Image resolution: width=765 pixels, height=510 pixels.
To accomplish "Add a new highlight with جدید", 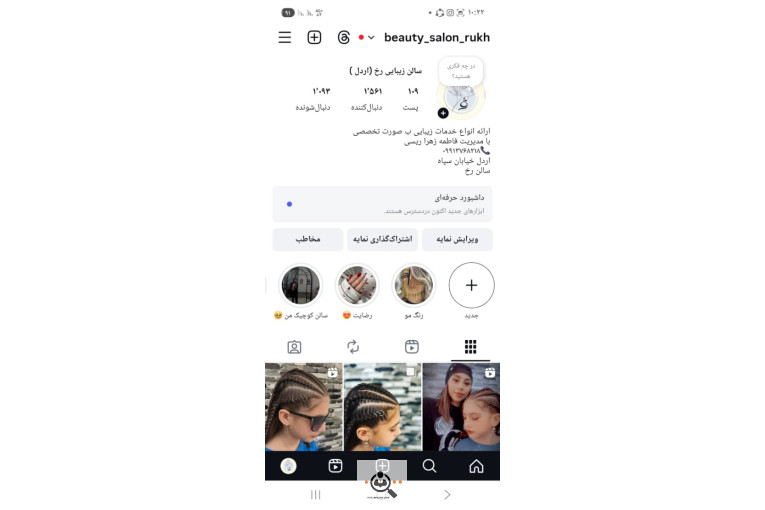I will click(471, 286).
